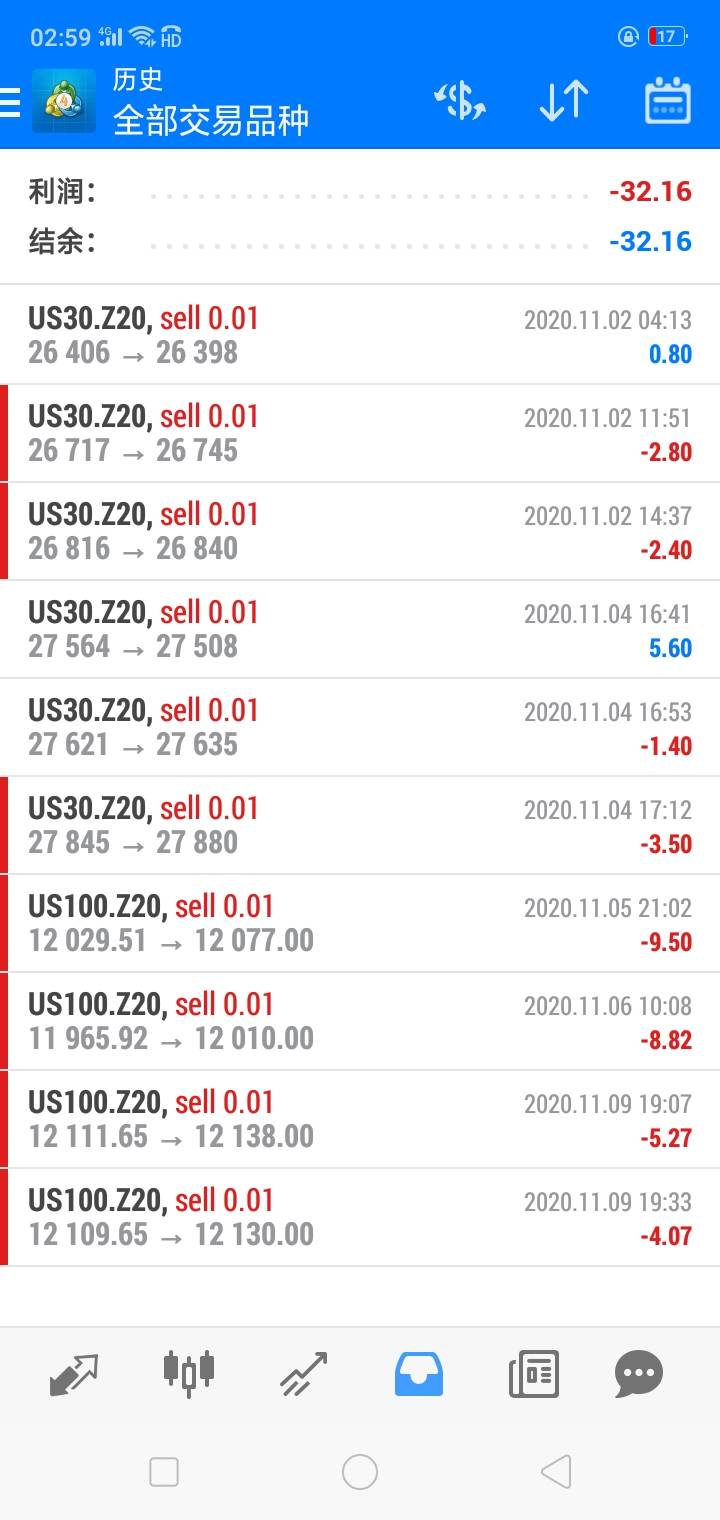Switch to the news tab
Screen dimensions: 720x1520
click(533, 1374)
